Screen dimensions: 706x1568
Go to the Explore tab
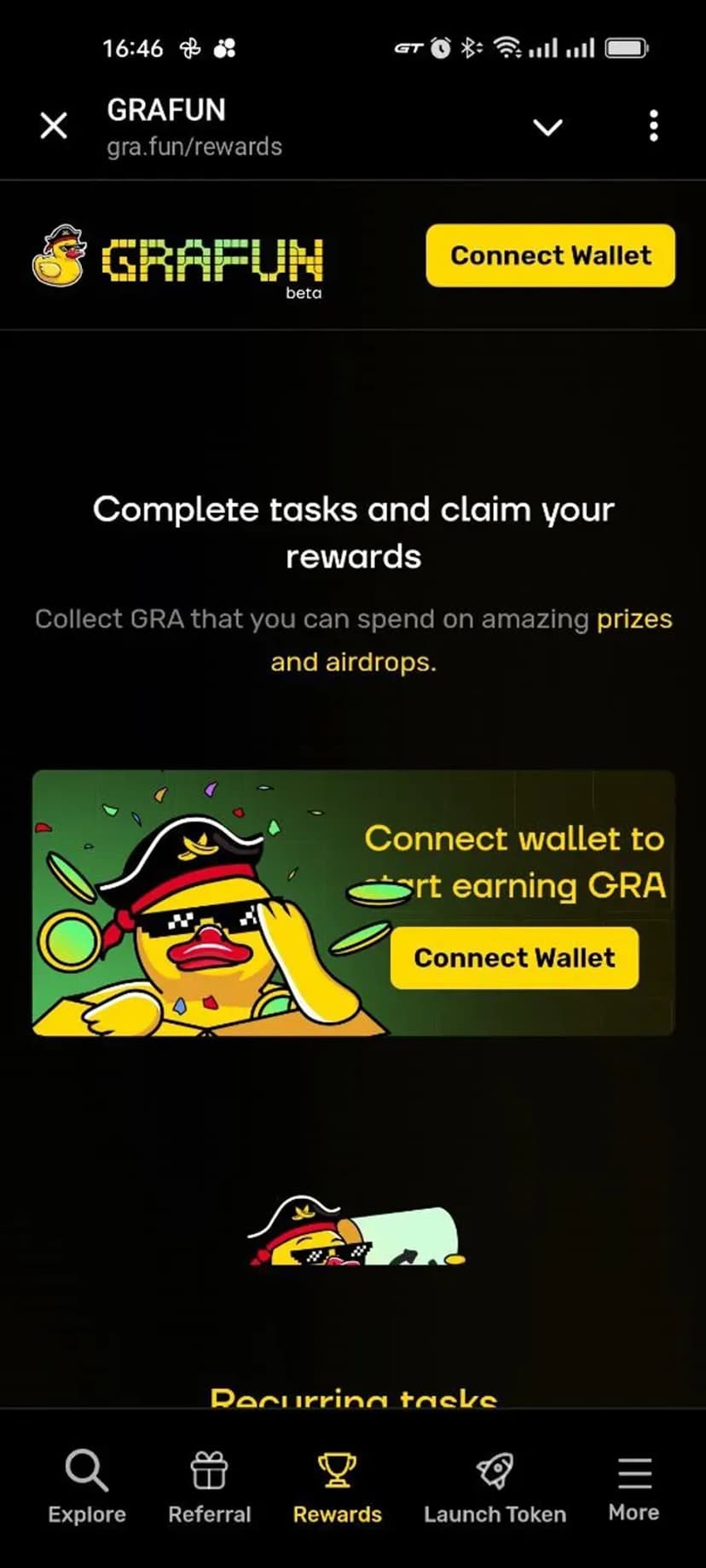point(87,1487)
